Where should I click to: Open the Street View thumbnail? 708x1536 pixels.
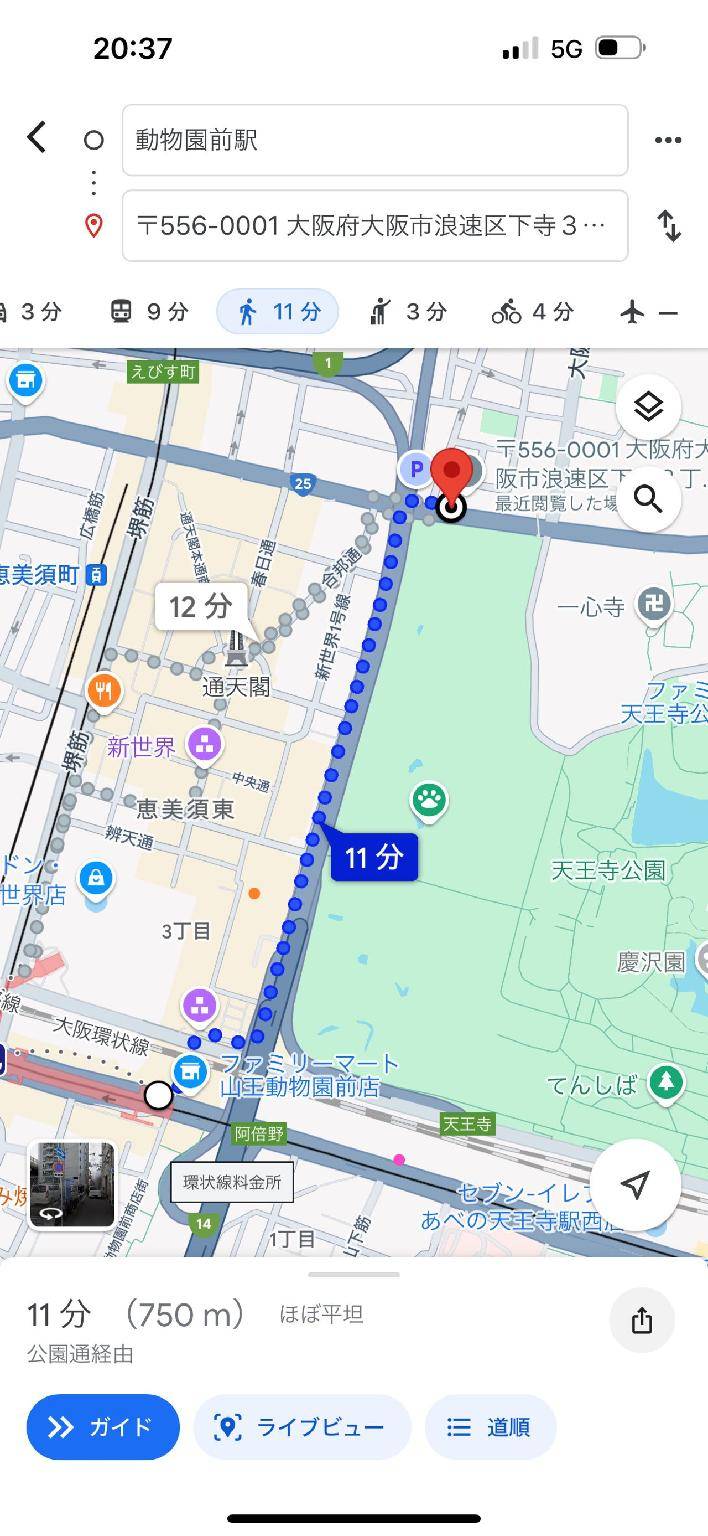pyautogui.click(x=71, y=1185)
